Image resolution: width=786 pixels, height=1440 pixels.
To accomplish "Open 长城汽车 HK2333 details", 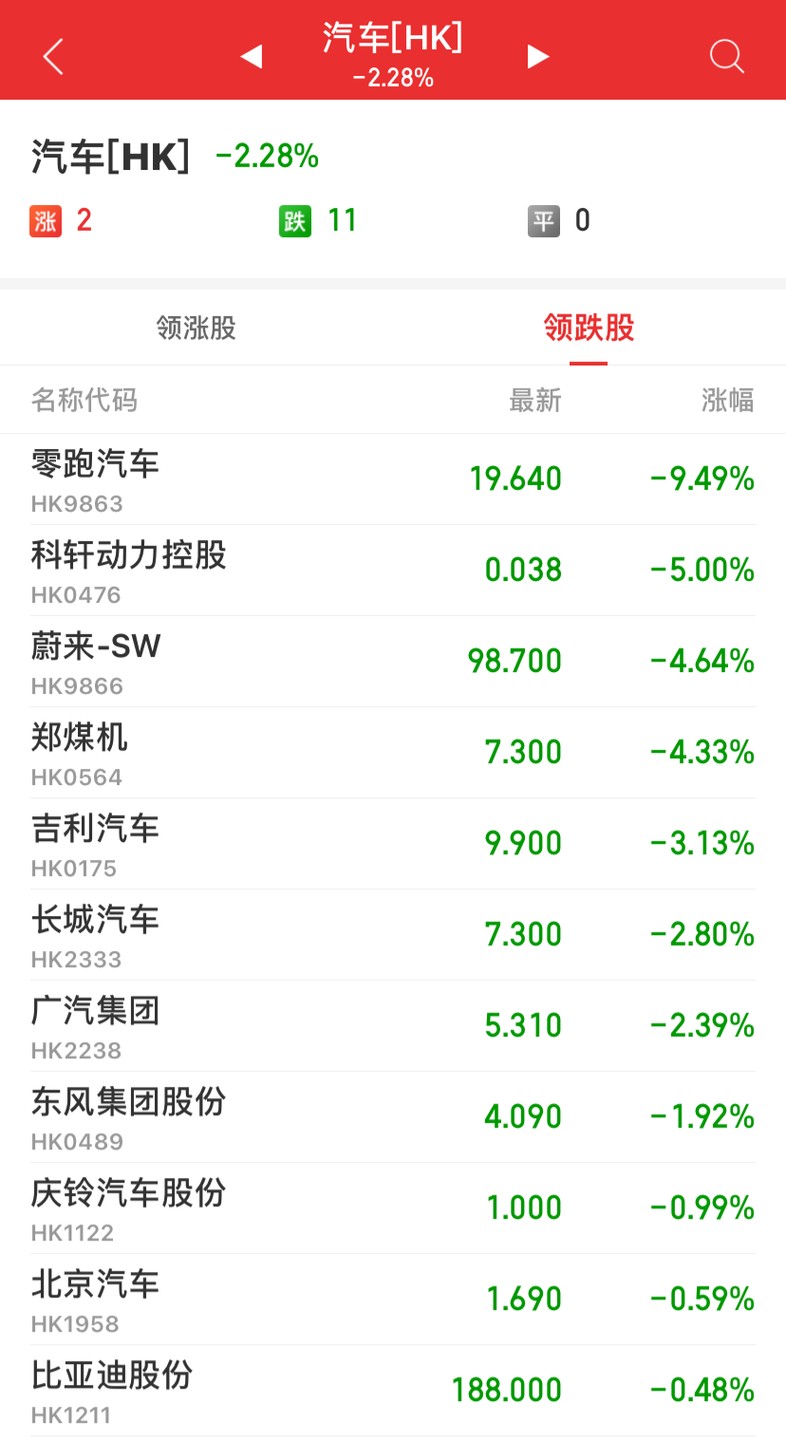I will (x=393, y=934).
